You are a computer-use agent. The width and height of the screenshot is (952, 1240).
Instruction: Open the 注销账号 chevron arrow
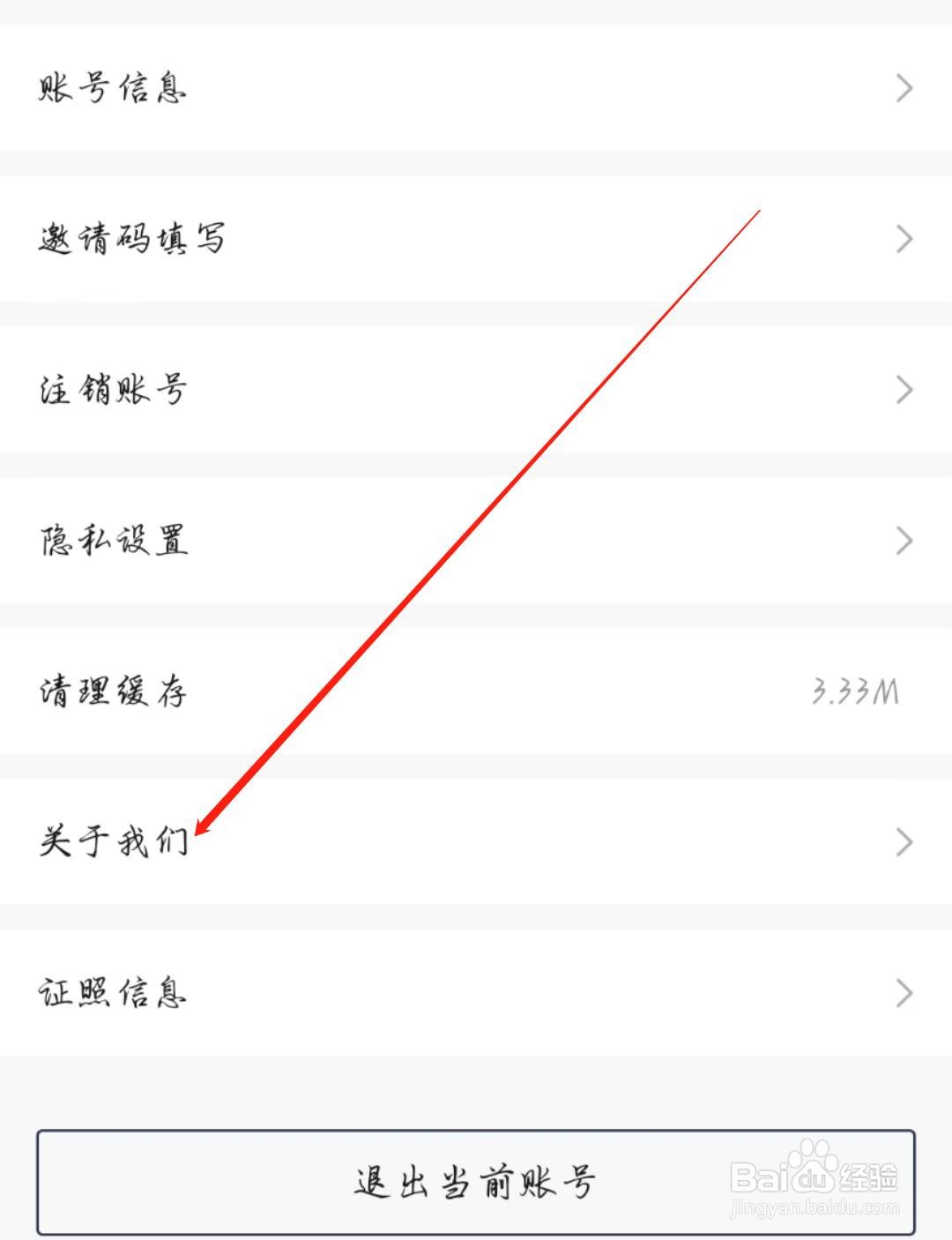903,388
